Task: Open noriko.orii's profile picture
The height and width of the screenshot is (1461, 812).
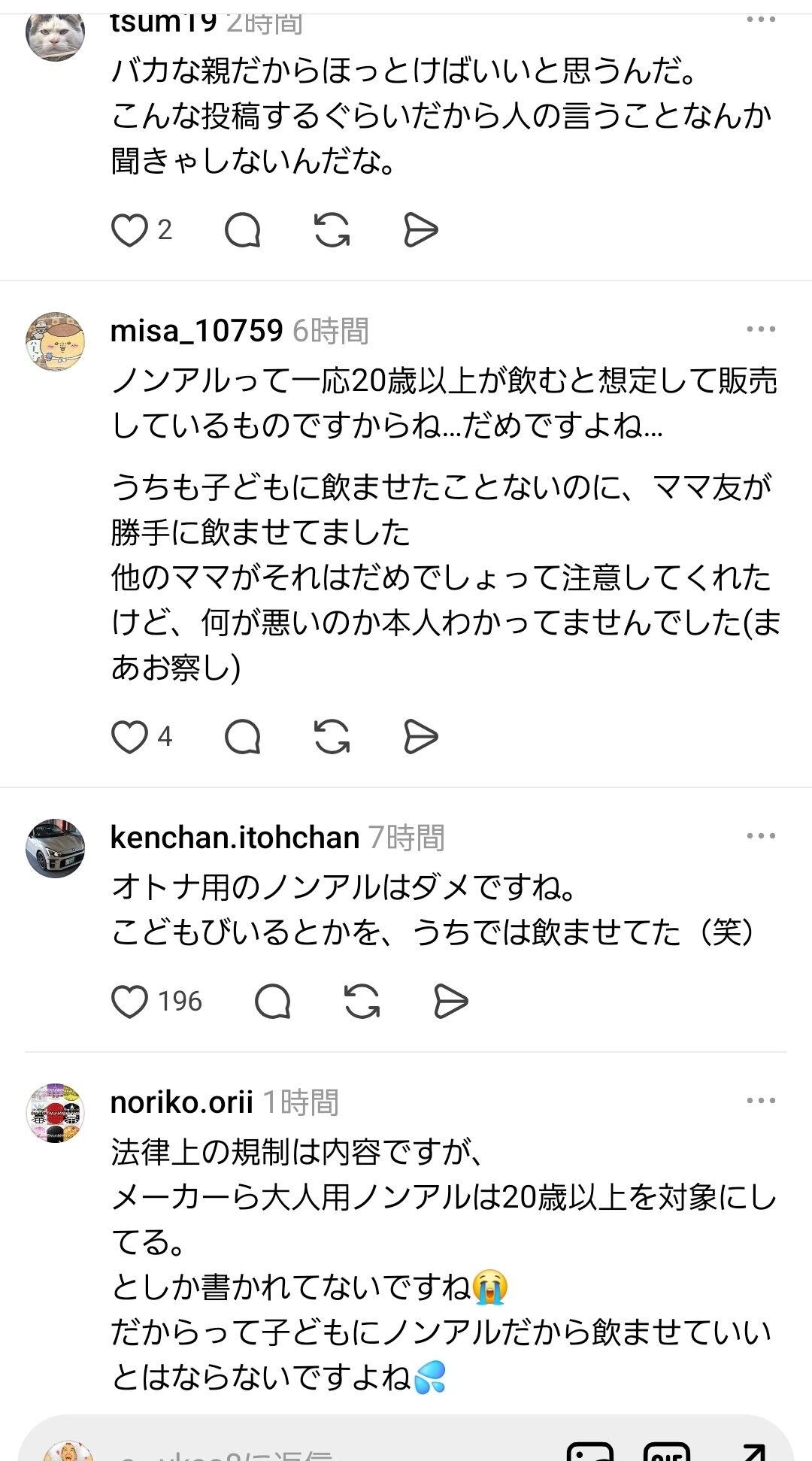Action: pyautogui.click(x=56, y=1113)
